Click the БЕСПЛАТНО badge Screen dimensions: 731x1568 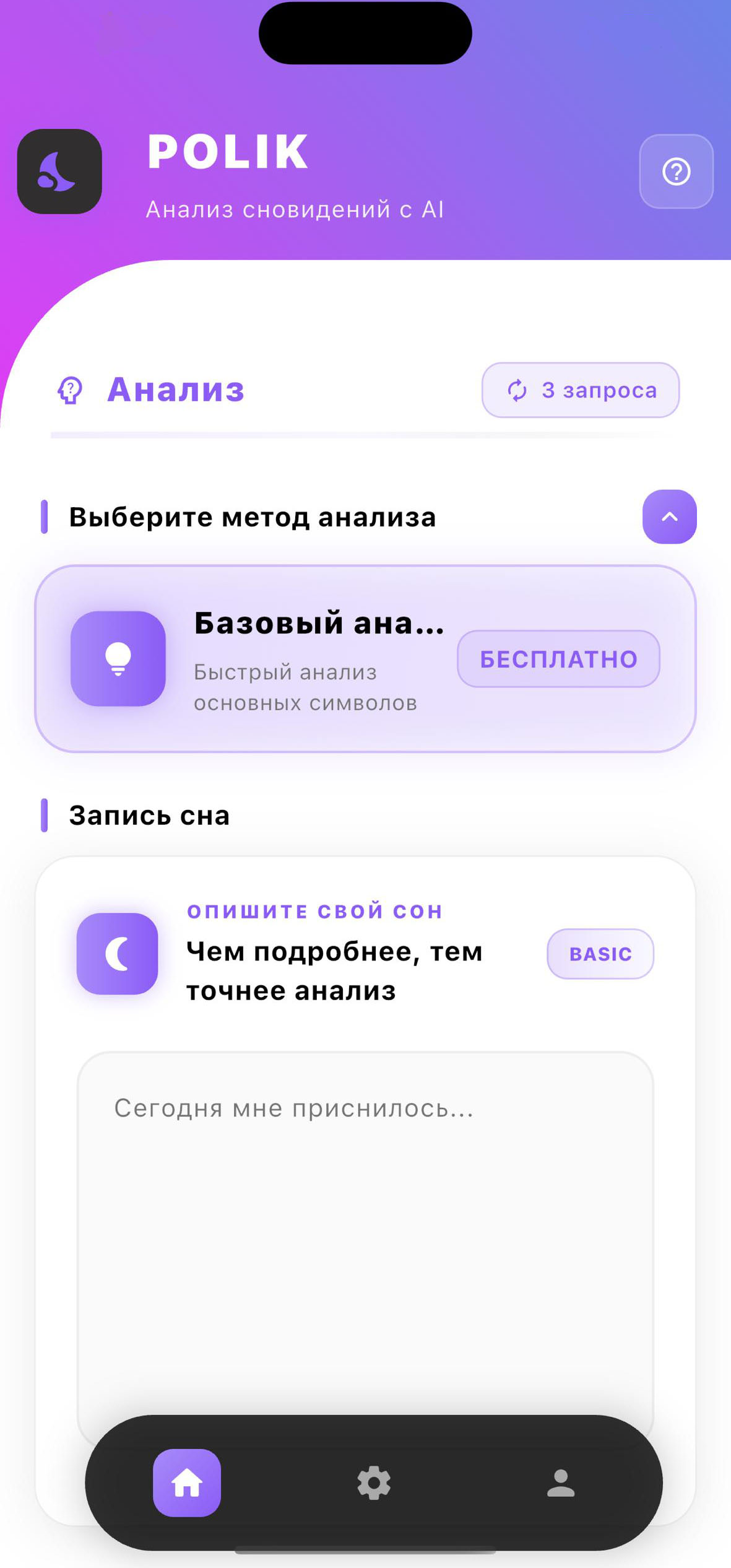[558, 658]
